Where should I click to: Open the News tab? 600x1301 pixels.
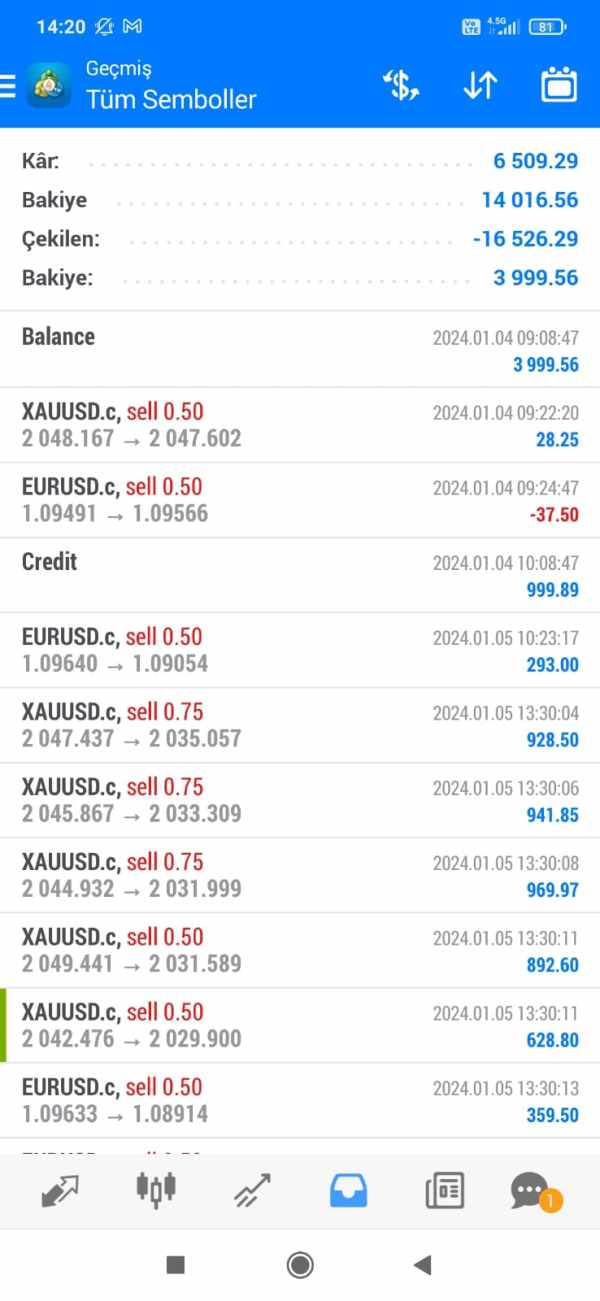pyautogui.click(x=444, y=1190)
